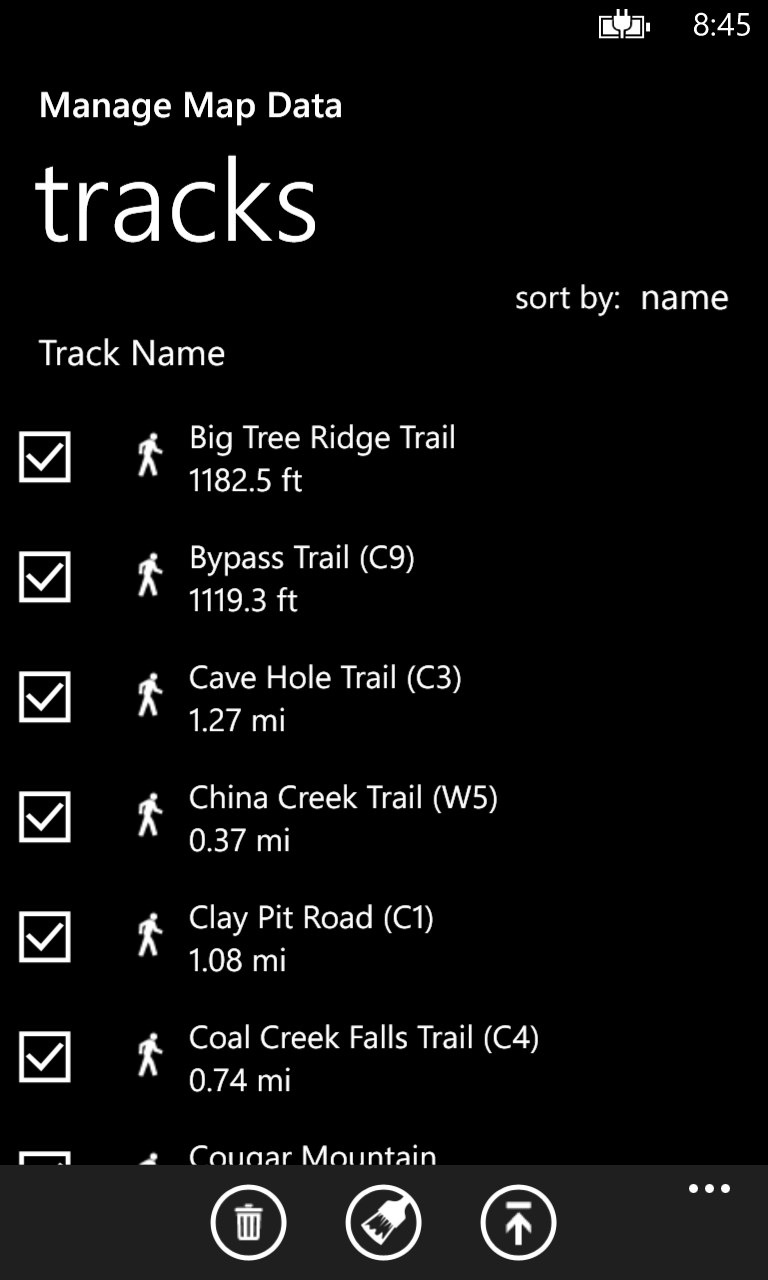Screen dimensions: 768x1280
Task: Open the Big Tree Ridge Trail track
Action: point(322,457)
